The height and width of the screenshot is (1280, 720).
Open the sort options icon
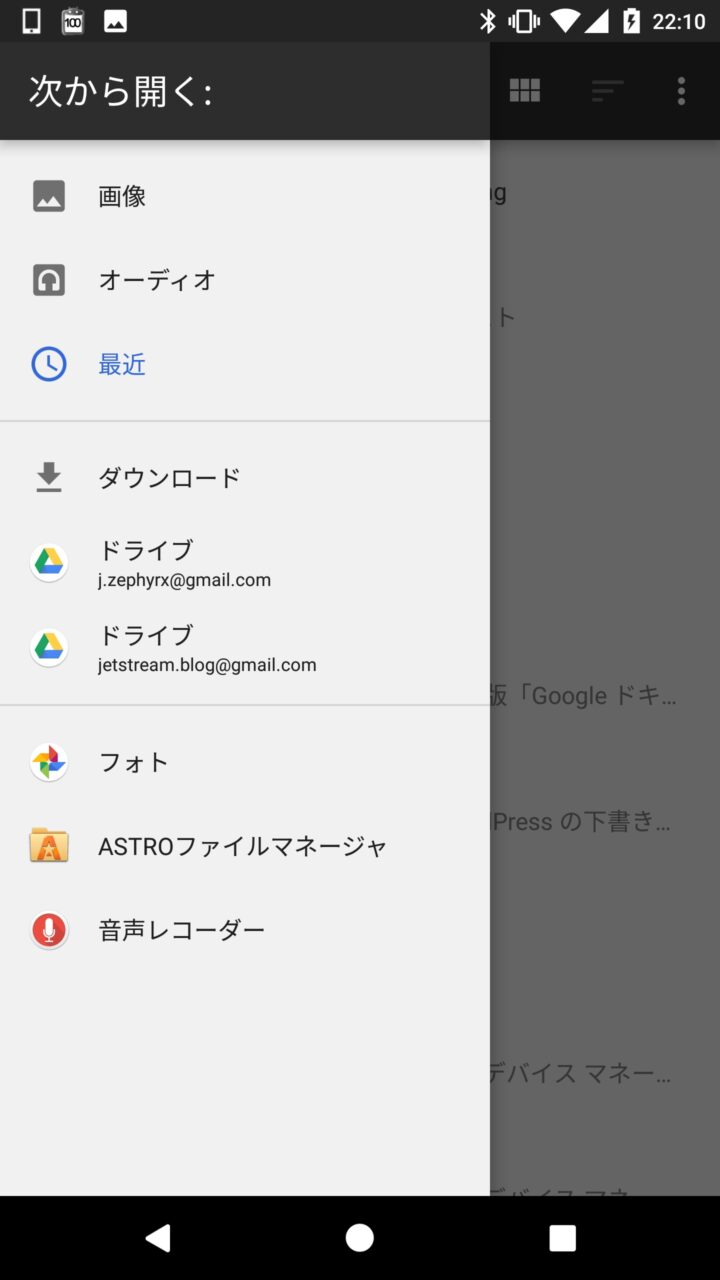pos(607,91)
